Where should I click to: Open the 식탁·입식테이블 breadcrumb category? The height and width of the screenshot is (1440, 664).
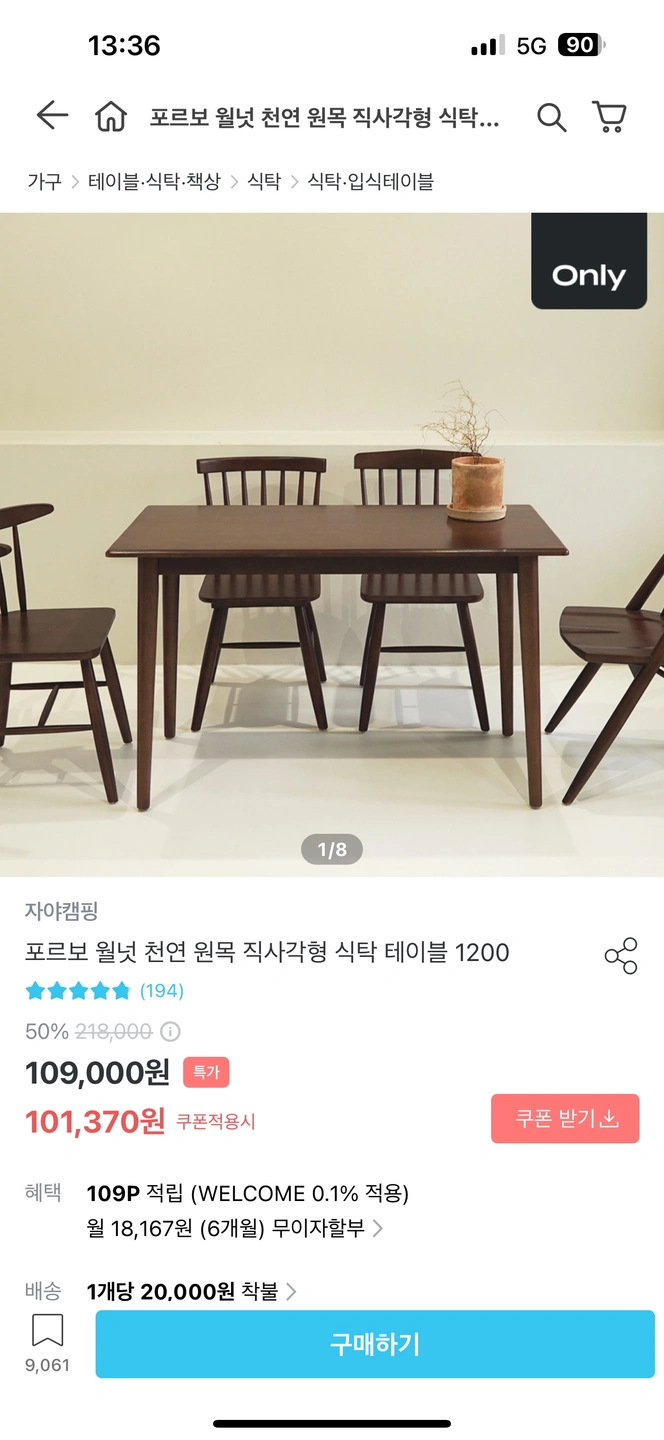pyautogui.click(x=370, y=182)
